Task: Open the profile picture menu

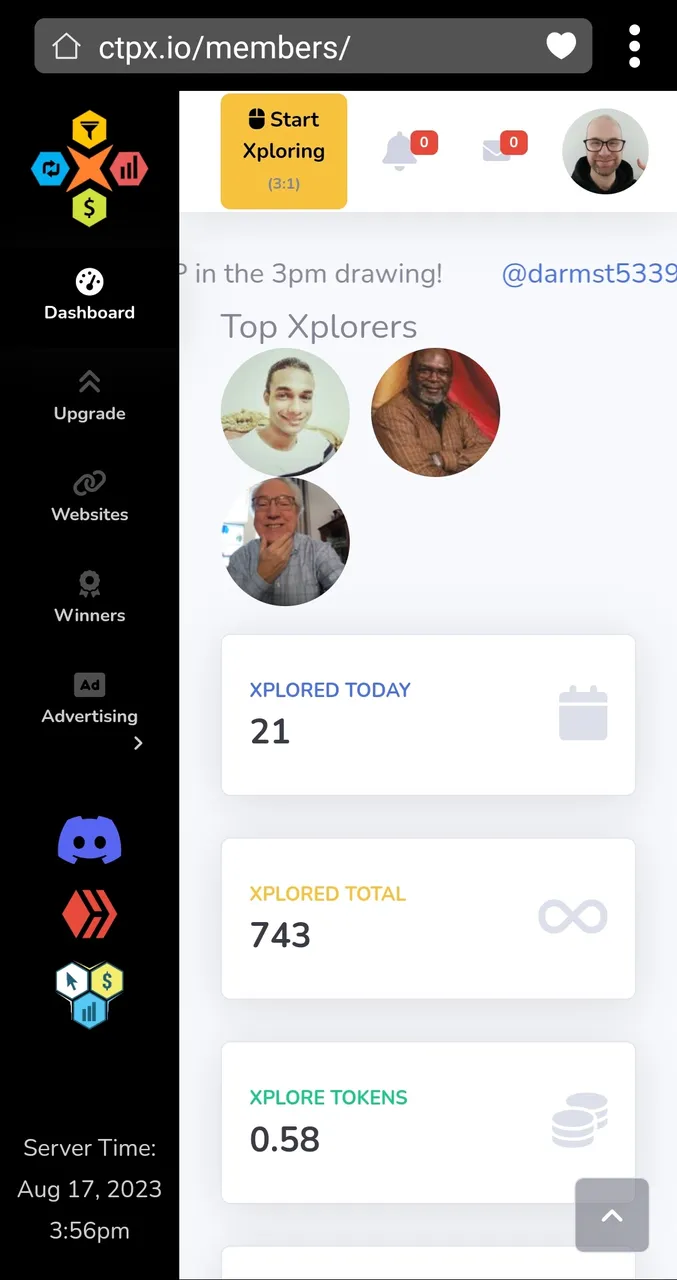Action: (x=605, y=151)
